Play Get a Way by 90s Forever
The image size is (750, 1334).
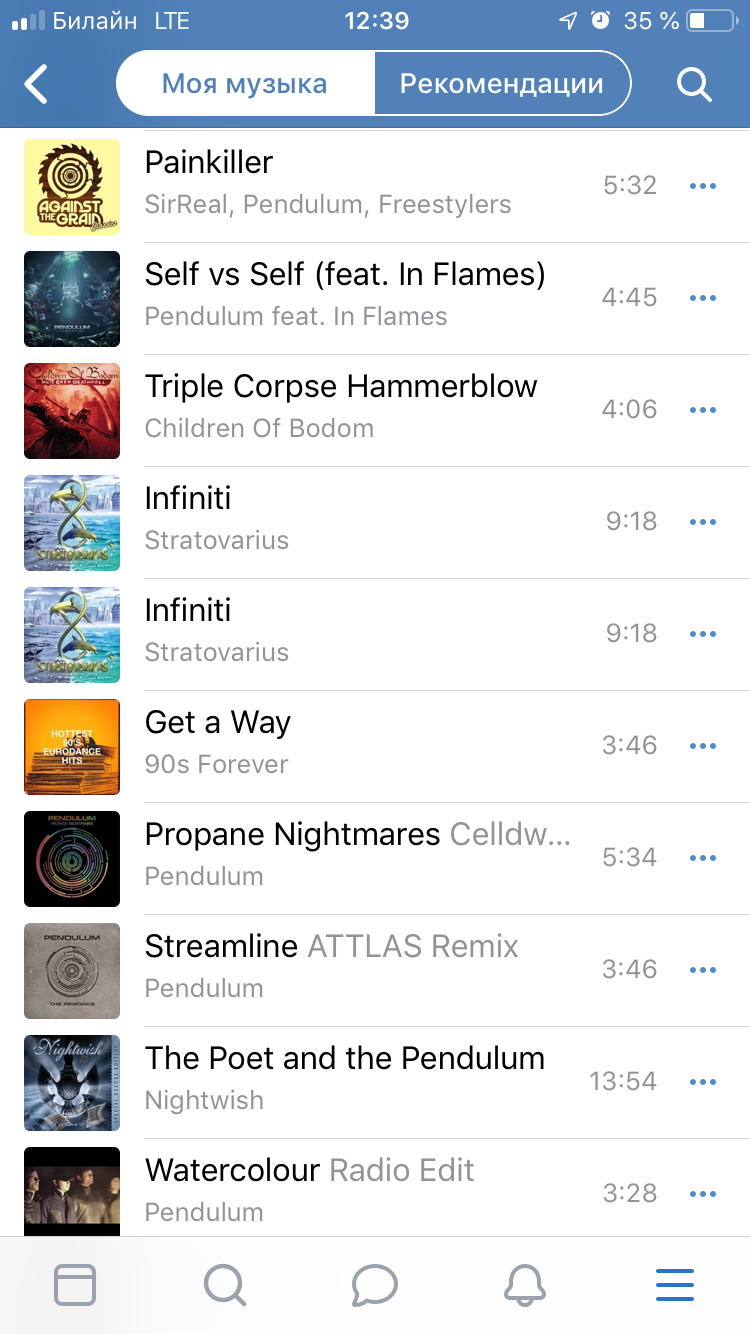point(218,722)
